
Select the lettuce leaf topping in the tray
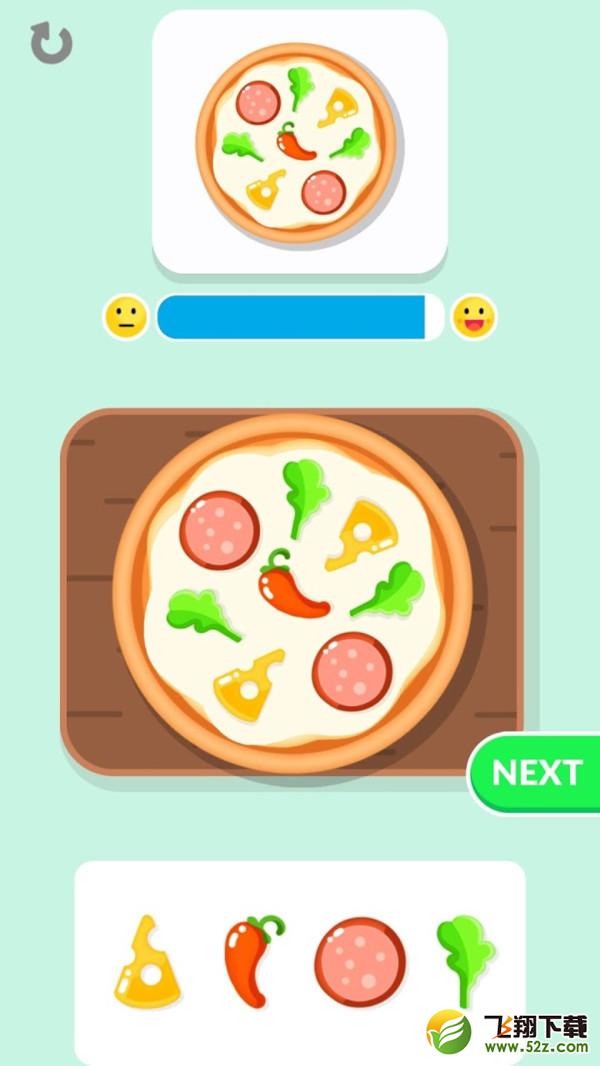(465, 961)
